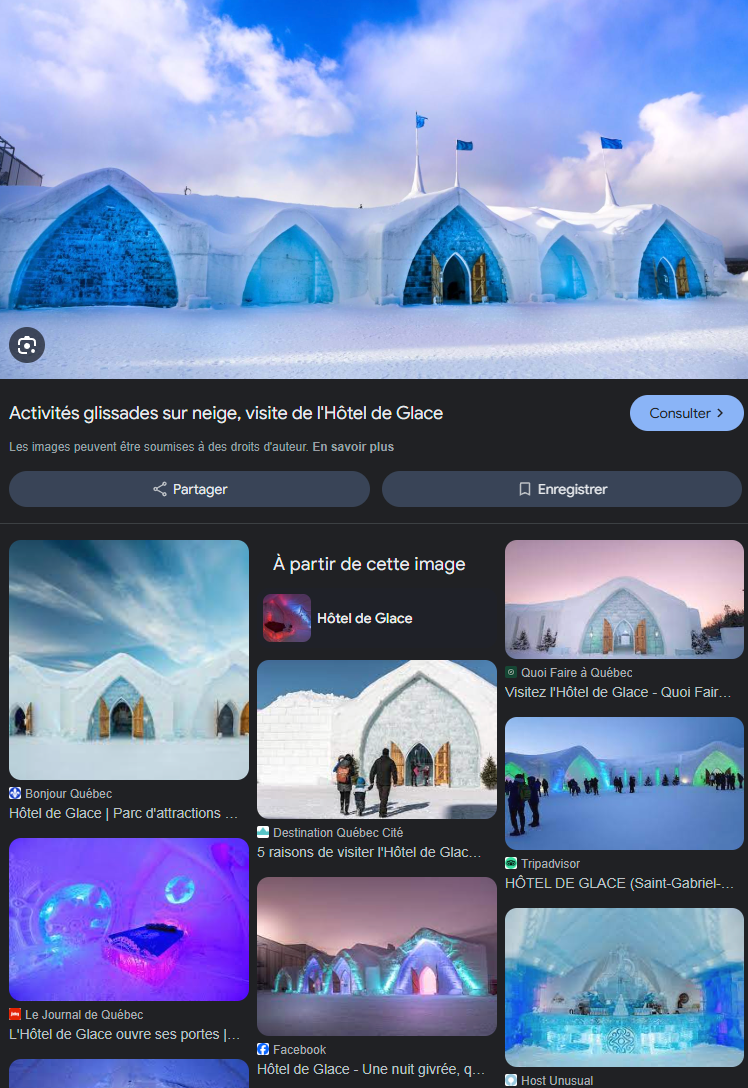Tap the Consulter button
Viewport: 748px width, 1088px height.
[x=686, y=413]
